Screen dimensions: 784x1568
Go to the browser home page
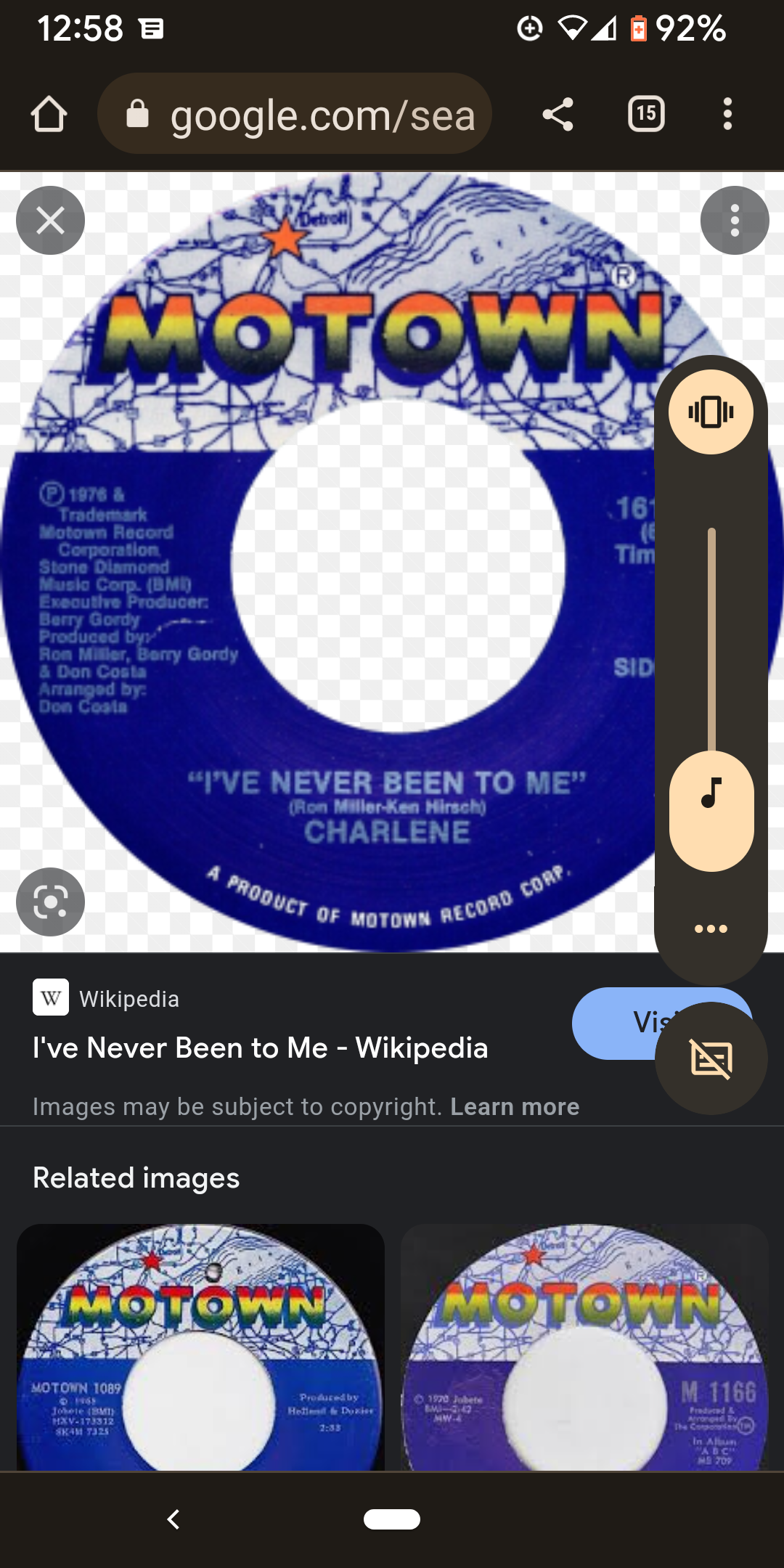49,114
